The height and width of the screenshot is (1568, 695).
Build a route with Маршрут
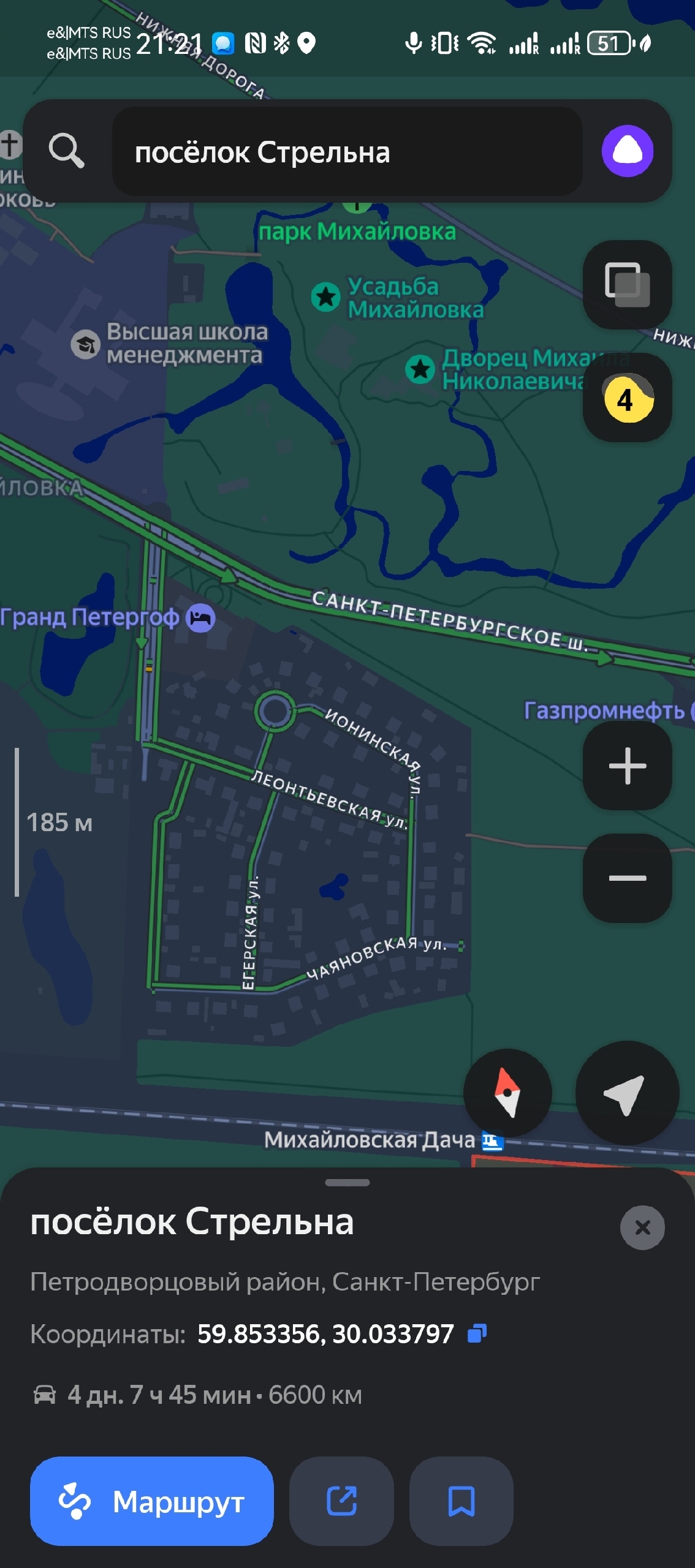point(152,1501)
